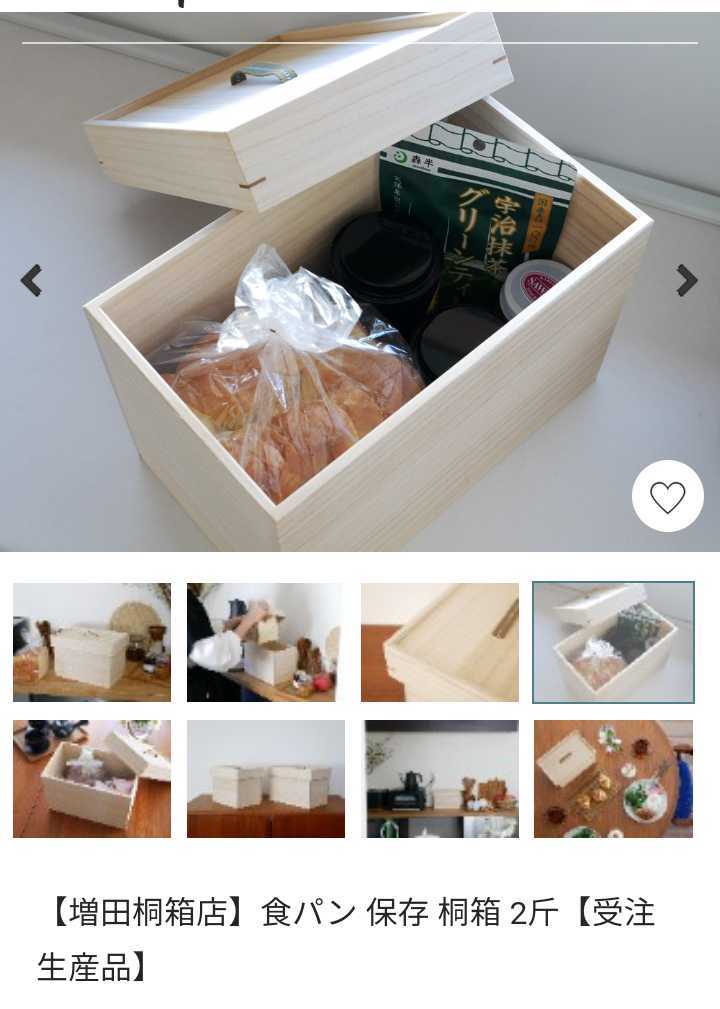Open the close-up thumbnail of the box lid
Screen dimensions: 720x1009
tap(440, 642)
